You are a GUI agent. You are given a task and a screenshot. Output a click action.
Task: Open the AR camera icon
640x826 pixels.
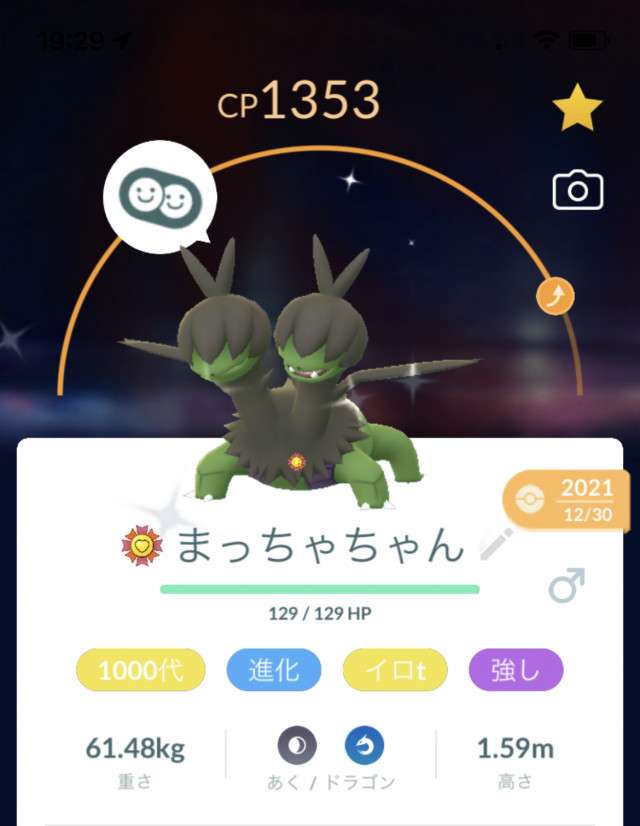(577, 190)
